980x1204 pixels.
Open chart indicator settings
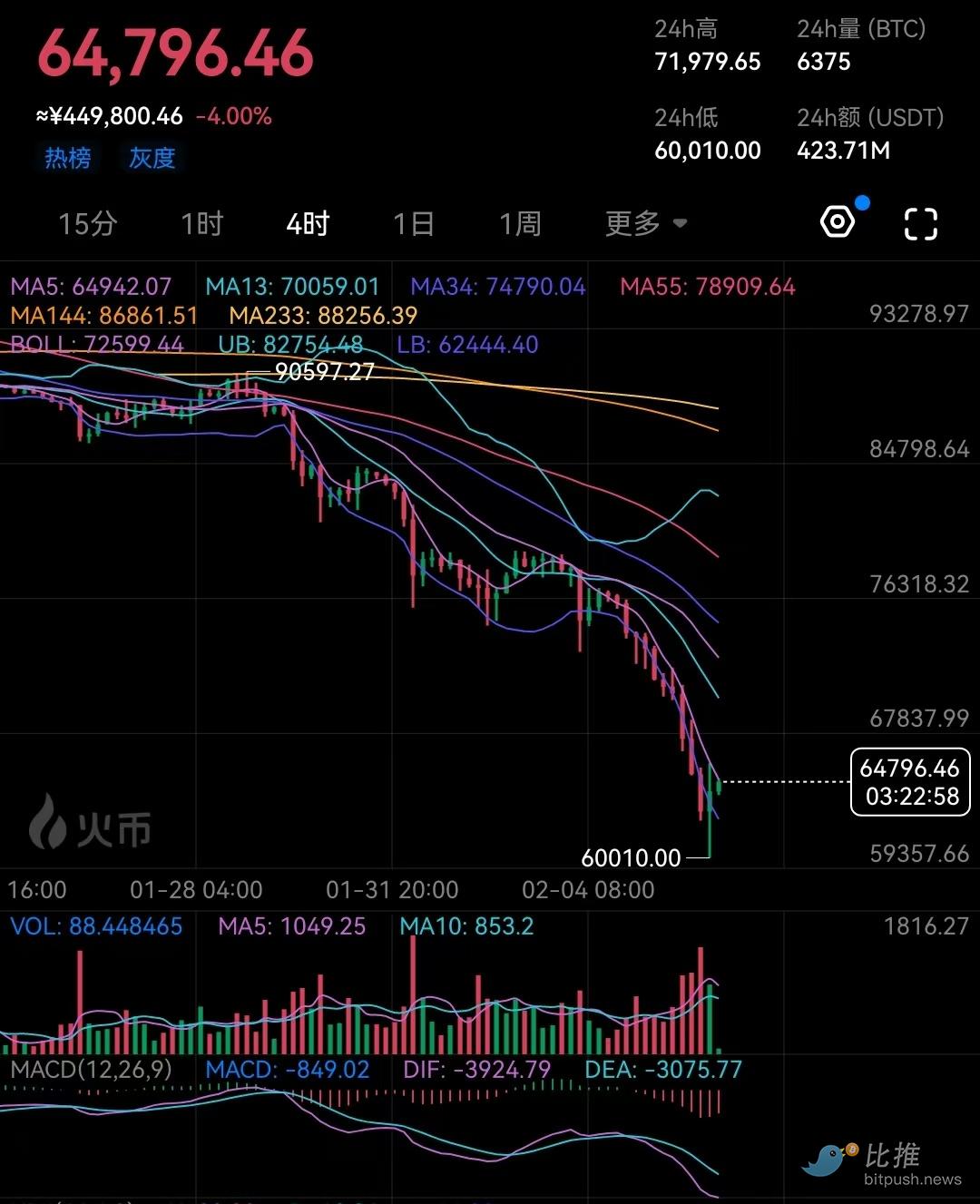point(838,221)
